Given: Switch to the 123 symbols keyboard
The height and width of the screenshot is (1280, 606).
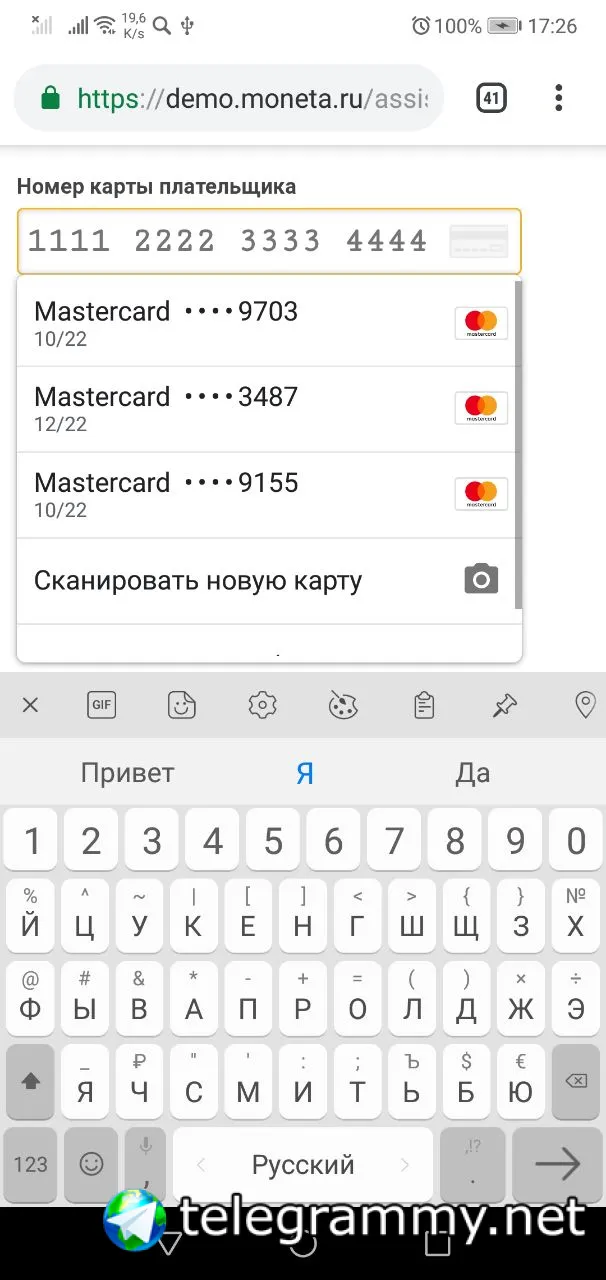Looking at the screenshot, I should (31, 1164).
